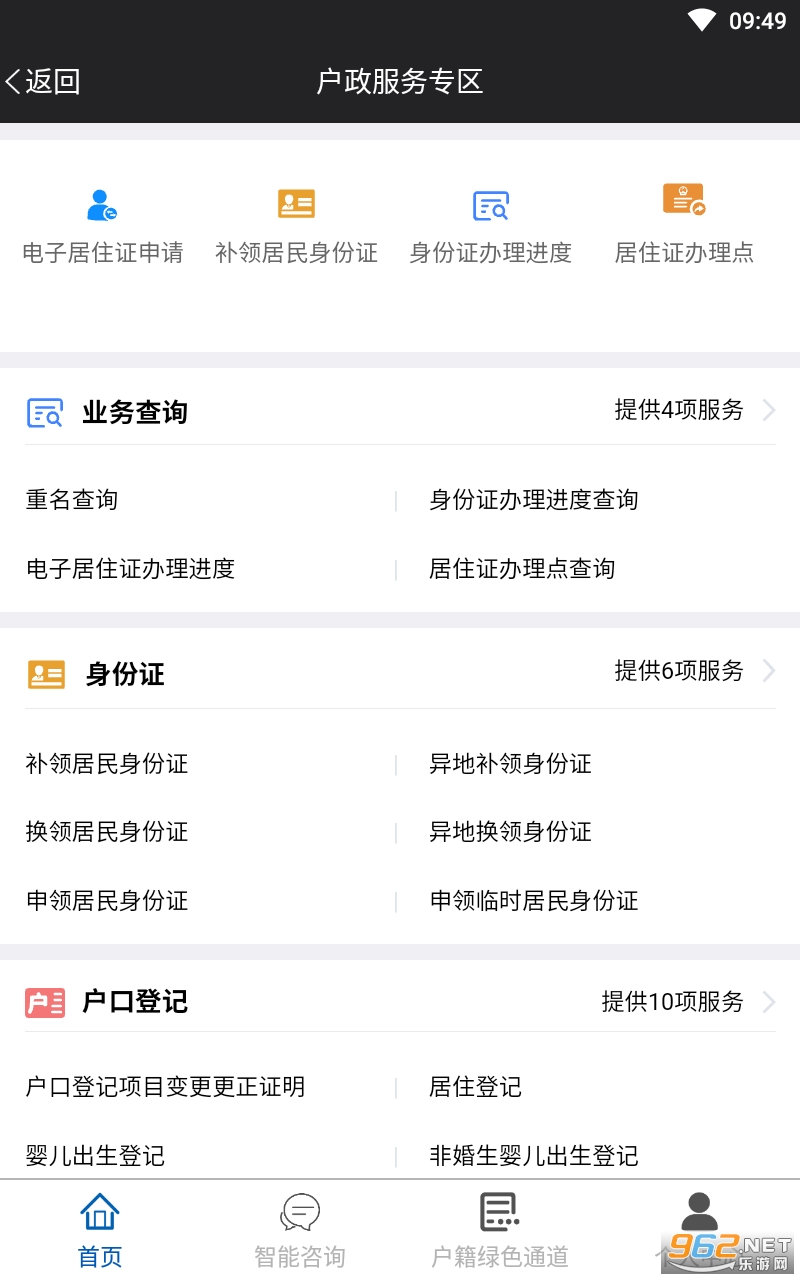The height and width of the screenshot is (1280, 800).
Task: Open 重名查询
Action: 72,500
